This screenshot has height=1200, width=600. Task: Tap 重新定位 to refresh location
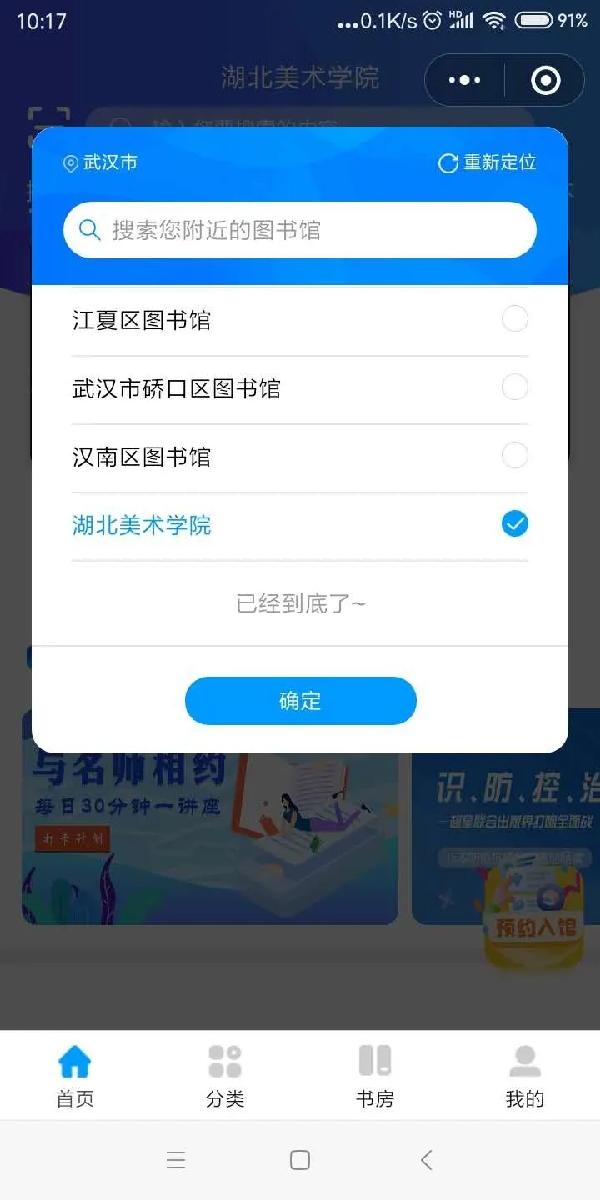coord(488,162)
